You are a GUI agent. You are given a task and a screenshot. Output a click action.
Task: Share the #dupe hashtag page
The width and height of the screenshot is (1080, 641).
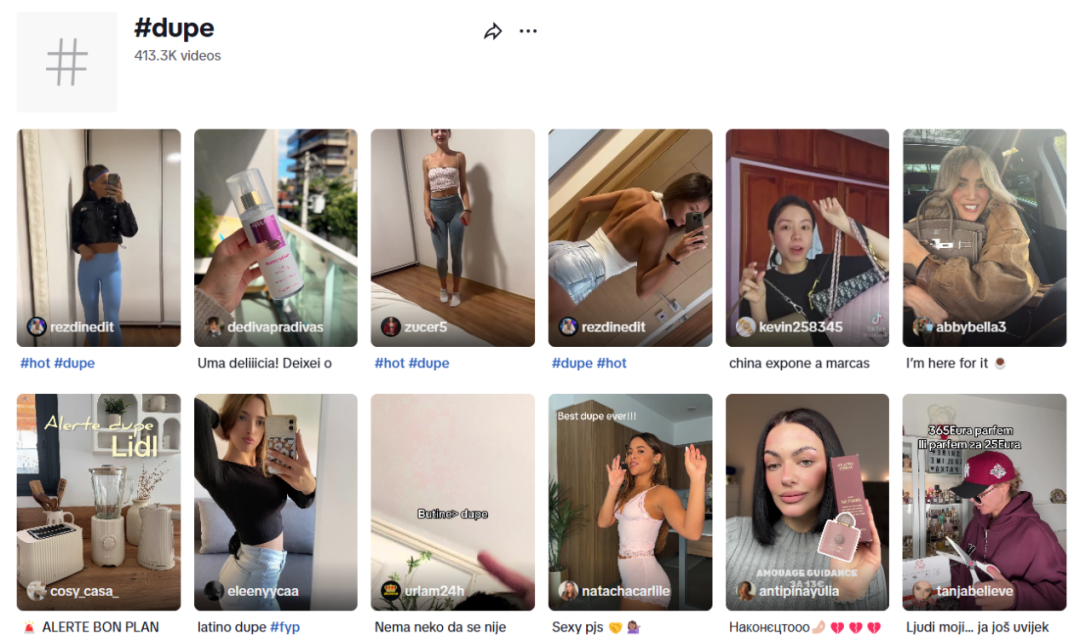coord(492,32)
